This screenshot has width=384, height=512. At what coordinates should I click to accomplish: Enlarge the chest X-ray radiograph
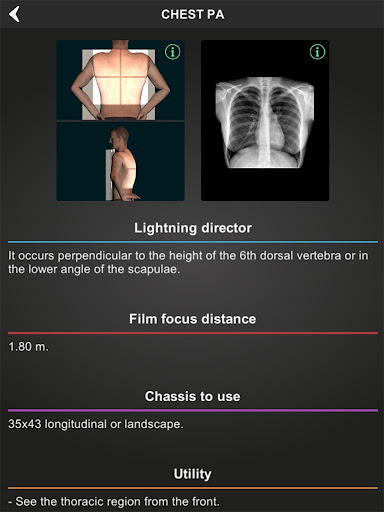pyautogui.click(x=265, y=120)
